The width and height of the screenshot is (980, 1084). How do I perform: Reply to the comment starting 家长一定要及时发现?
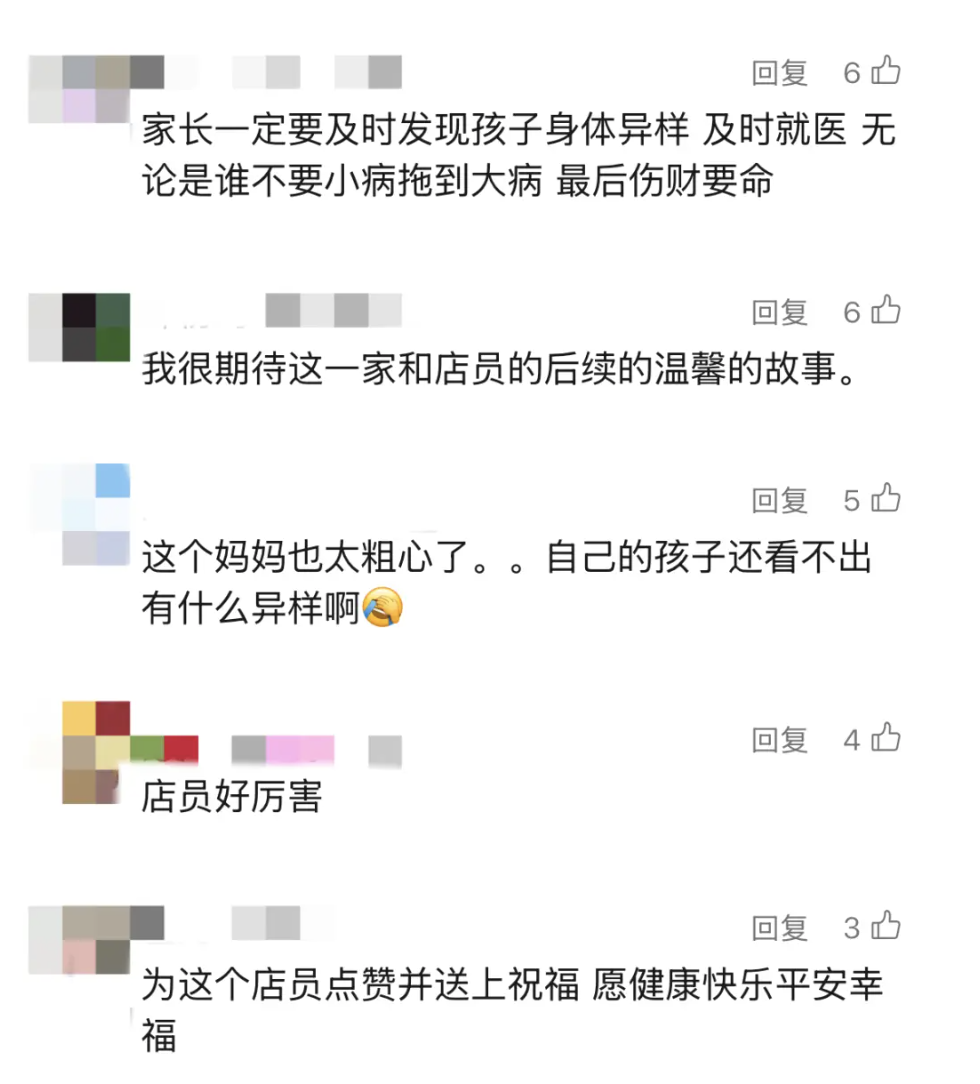pyautogui.click(x=780, y=72)
